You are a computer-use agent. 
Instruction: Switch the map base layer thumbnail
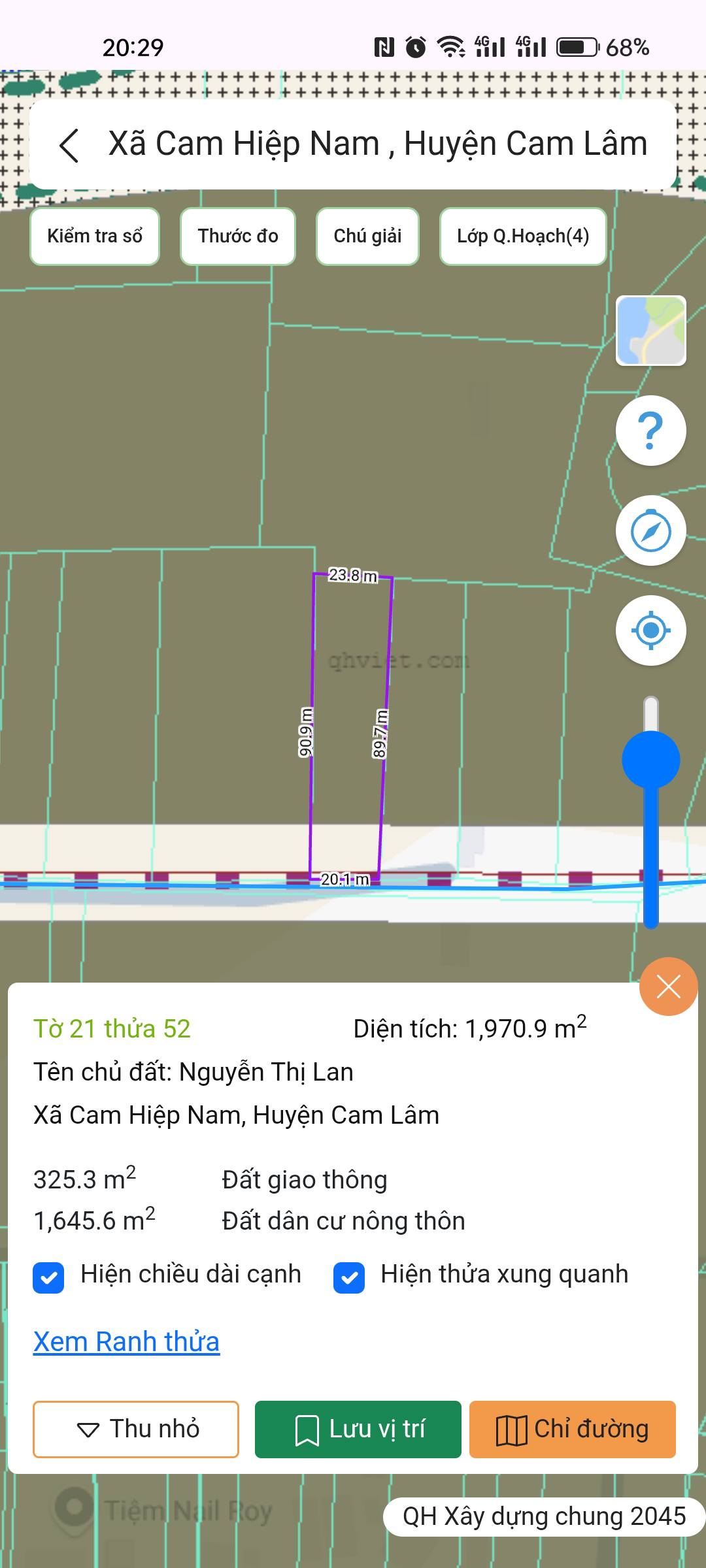(651, 331)
